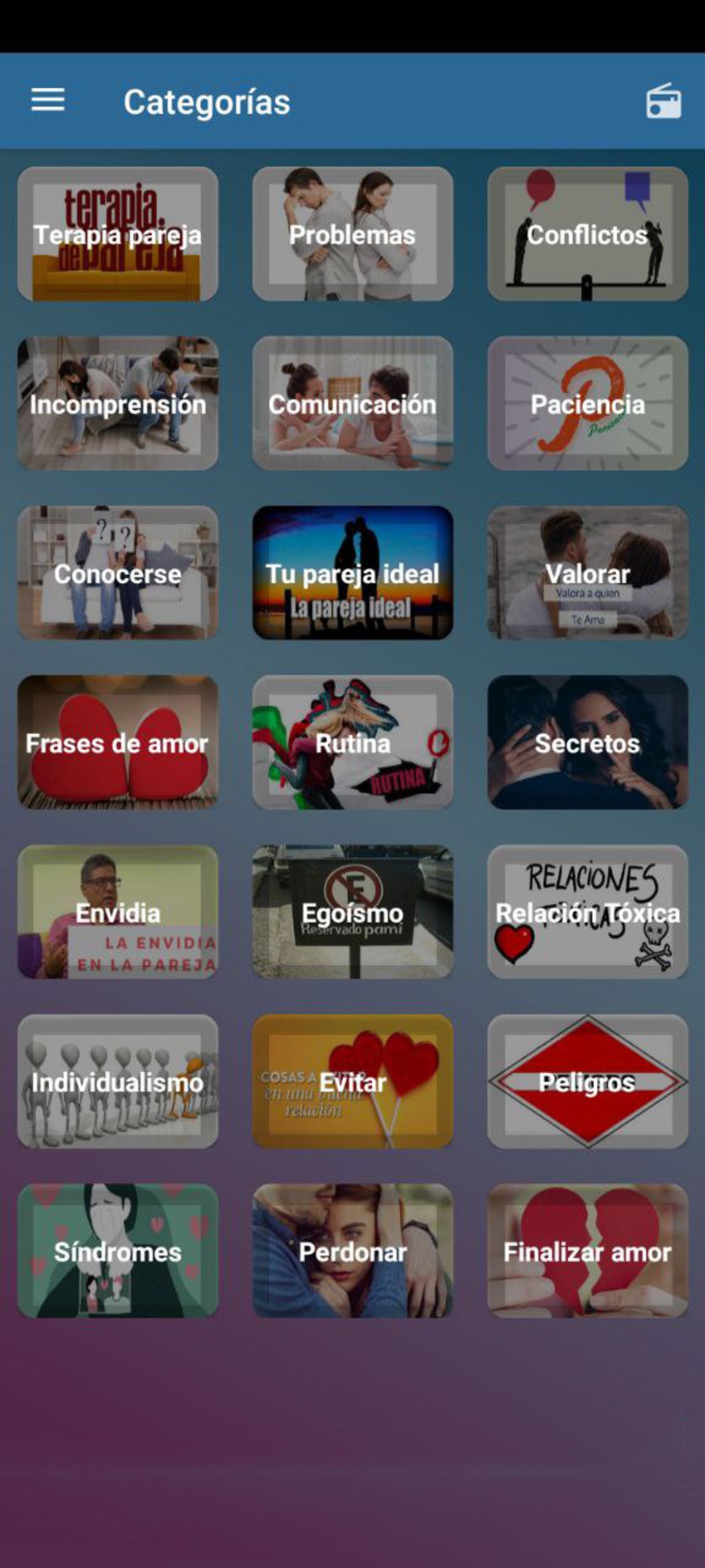Select the Egoísmo tile

click(x=352, y=912)
